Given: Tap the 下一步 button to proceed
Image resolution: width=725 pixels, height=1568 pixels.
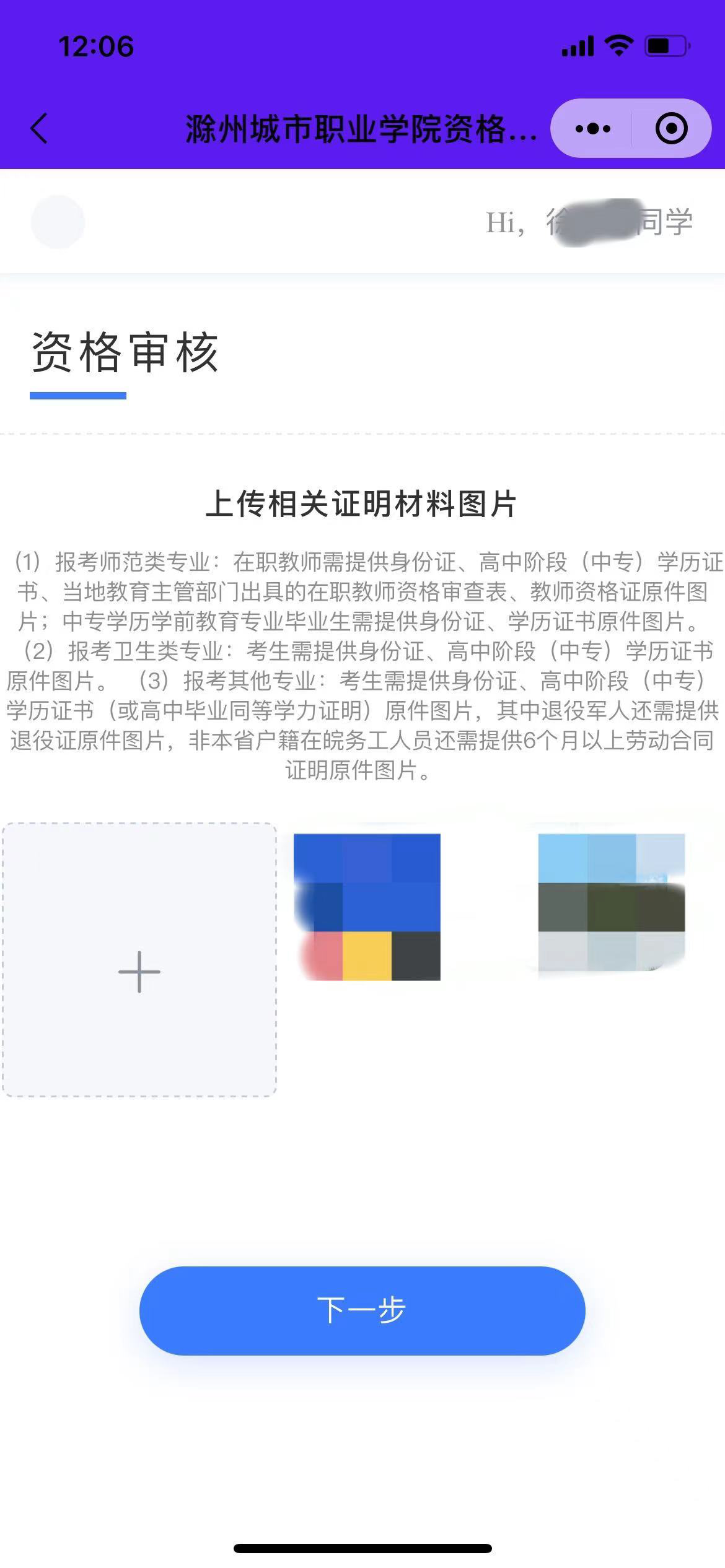Looking at the screenshot, I should (x=362, y=1310).
